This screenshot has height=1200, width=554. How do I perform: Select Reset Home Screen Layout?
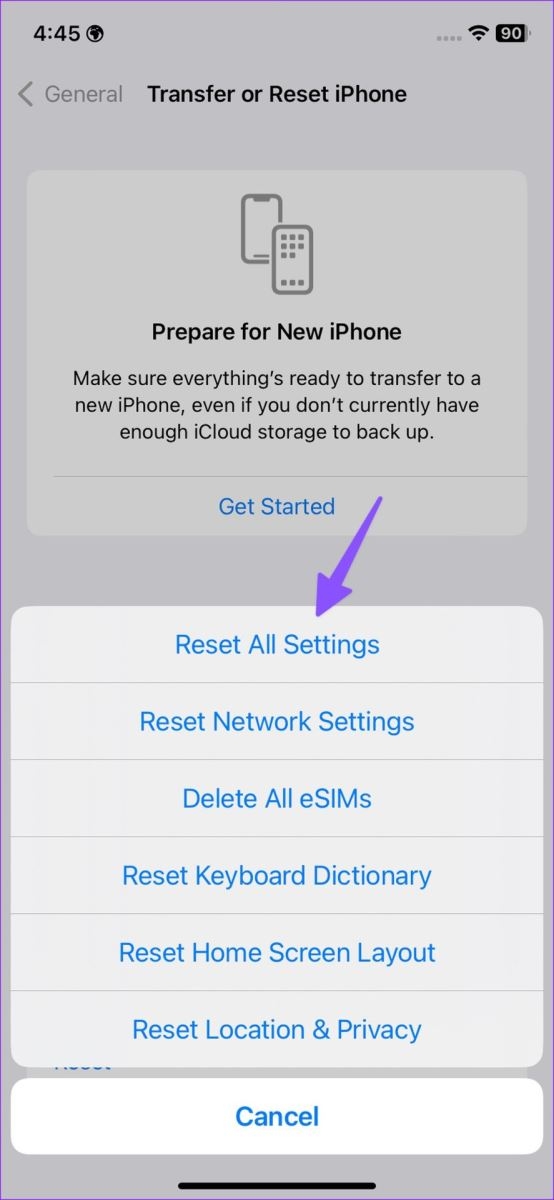coord(277,952)
